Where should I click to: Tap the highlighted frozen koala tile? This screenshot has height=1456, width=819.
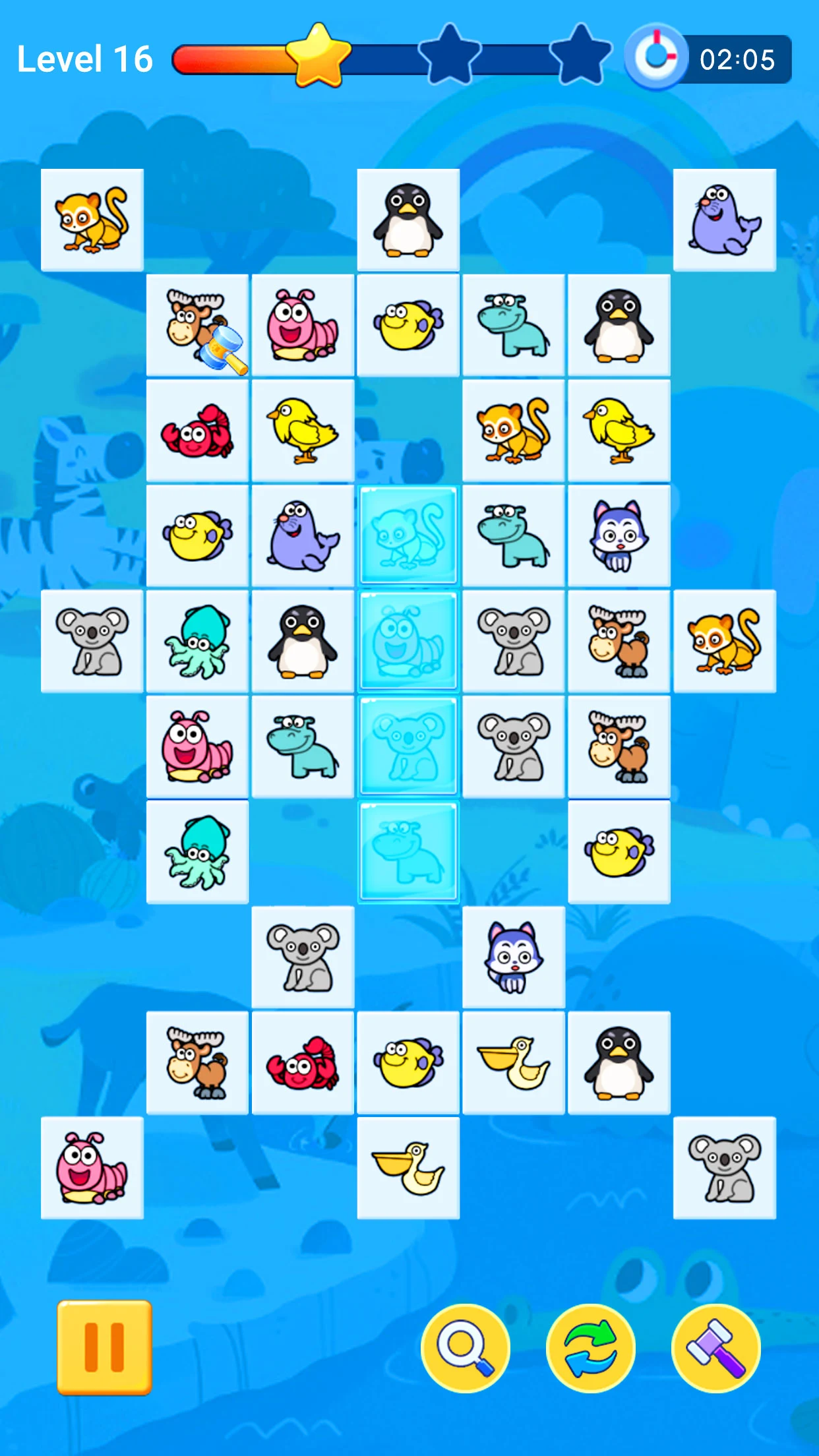pos(408,745)
